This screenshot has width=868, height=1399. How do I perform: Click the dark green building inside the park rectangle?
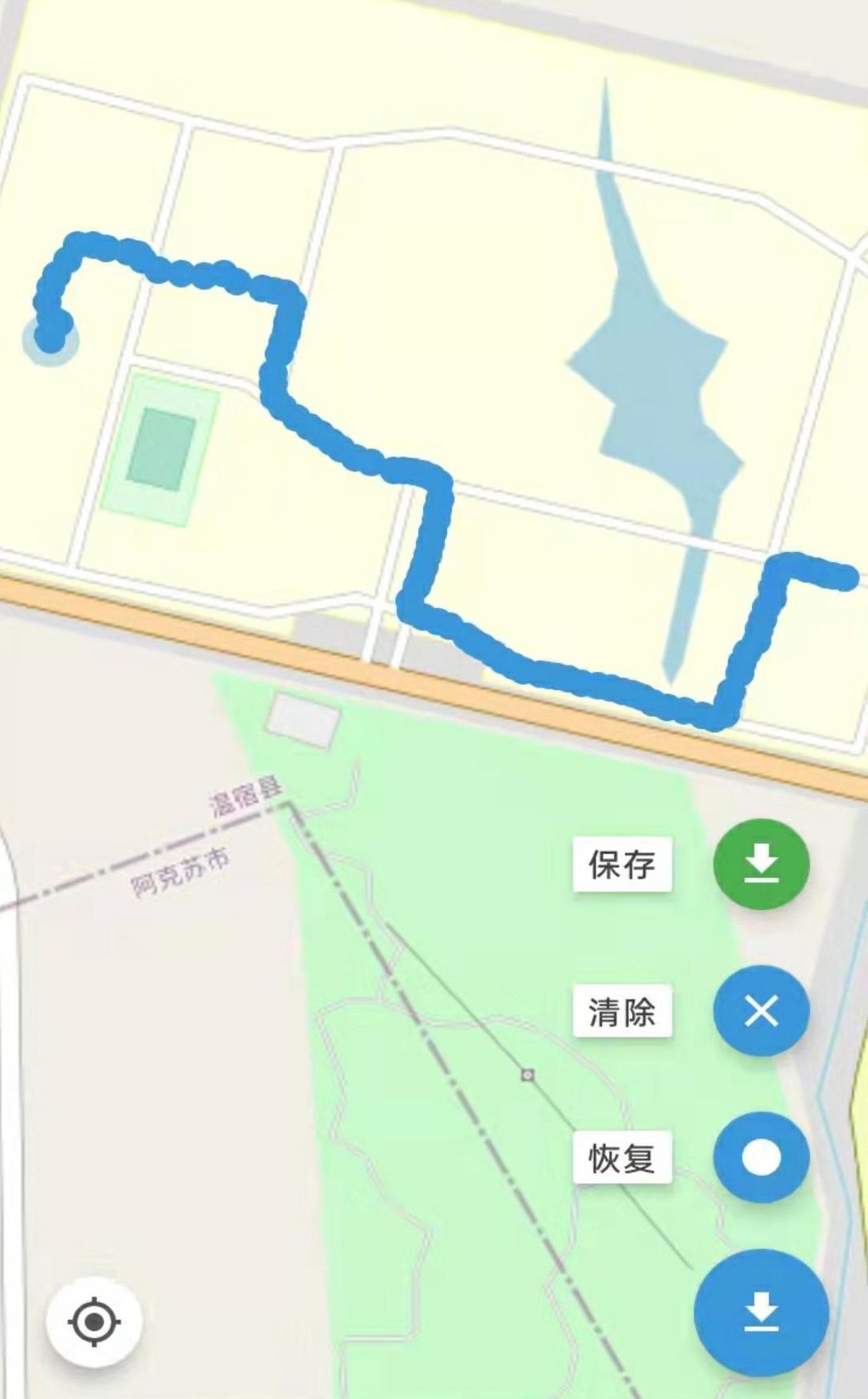coord(162,448)
